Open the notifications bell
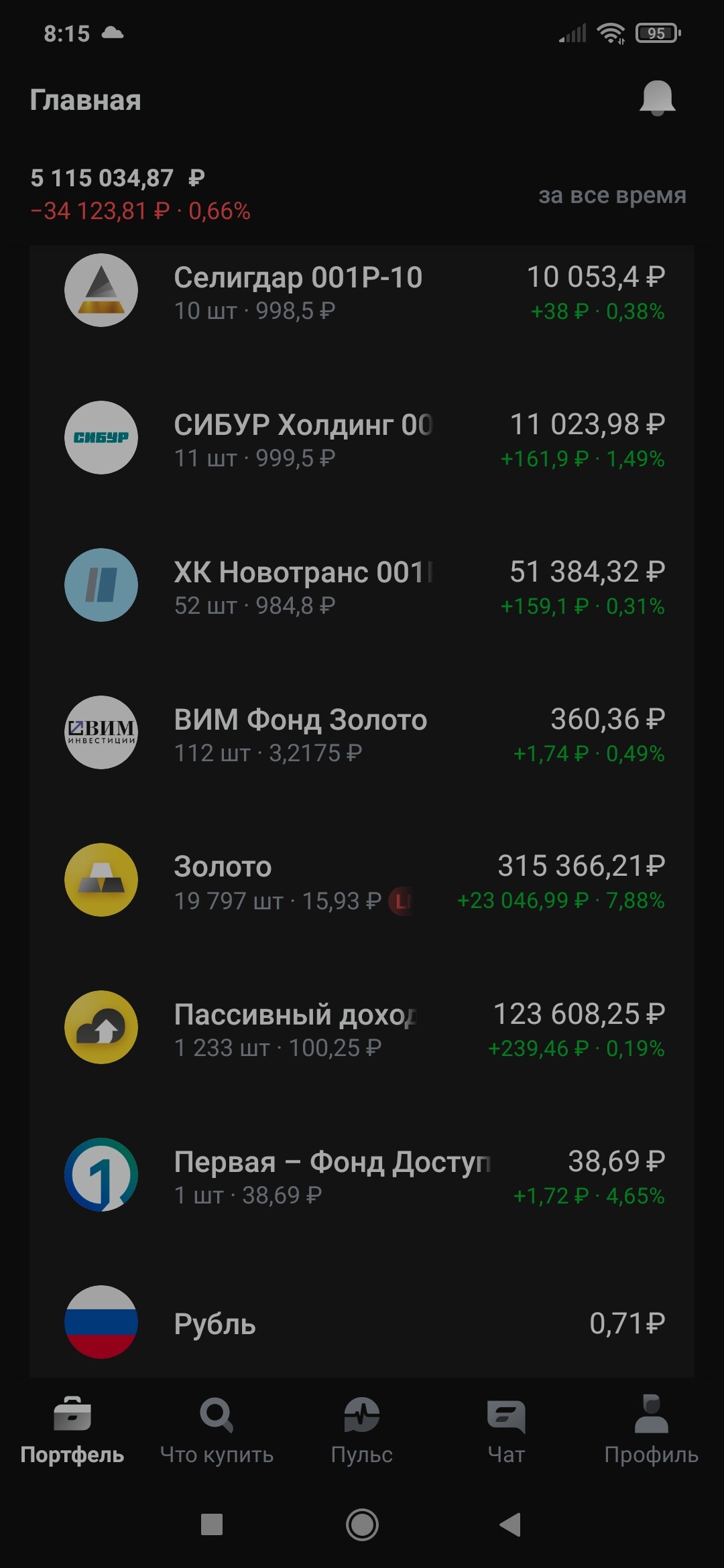The width and height of the screenshot is (724, 1568). (x=657, y=99)
